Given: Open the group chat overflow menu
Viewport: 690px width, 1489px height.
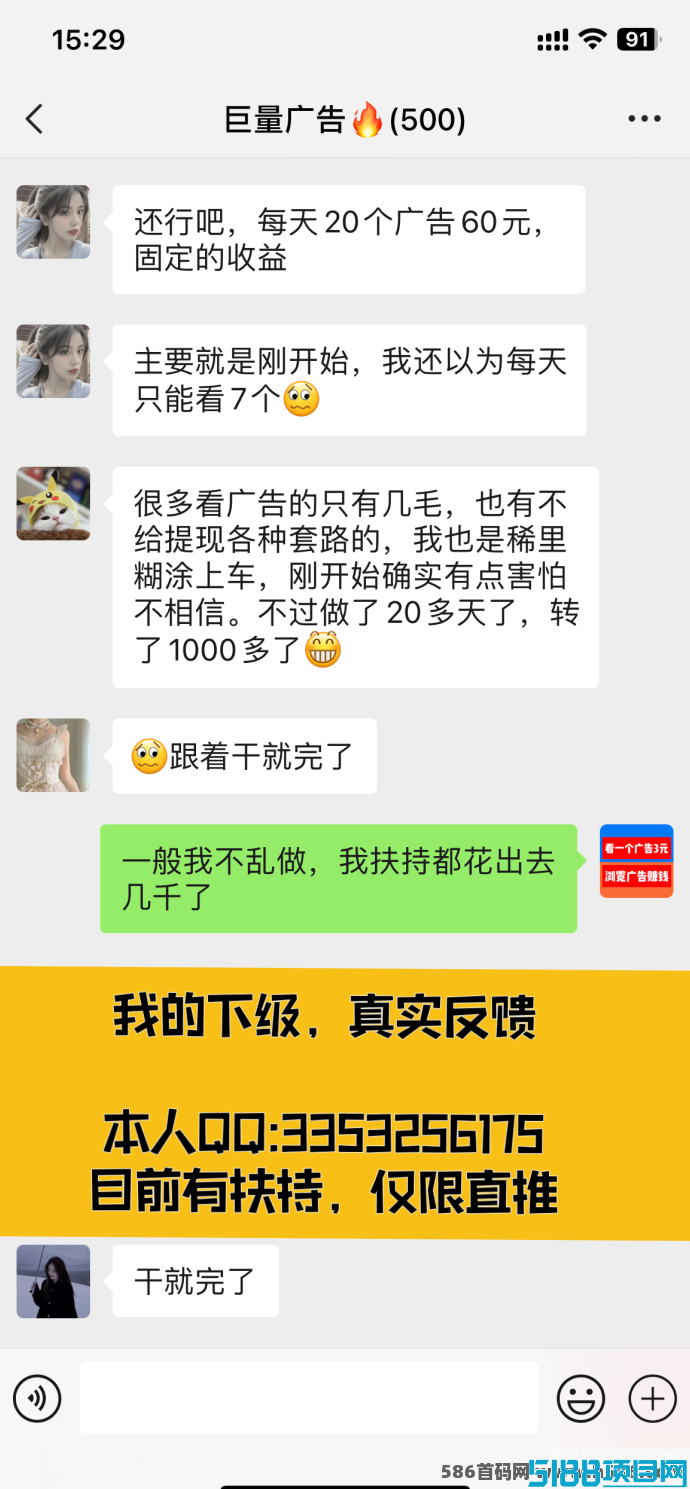Looking at the screenshot, I should 644,119.
